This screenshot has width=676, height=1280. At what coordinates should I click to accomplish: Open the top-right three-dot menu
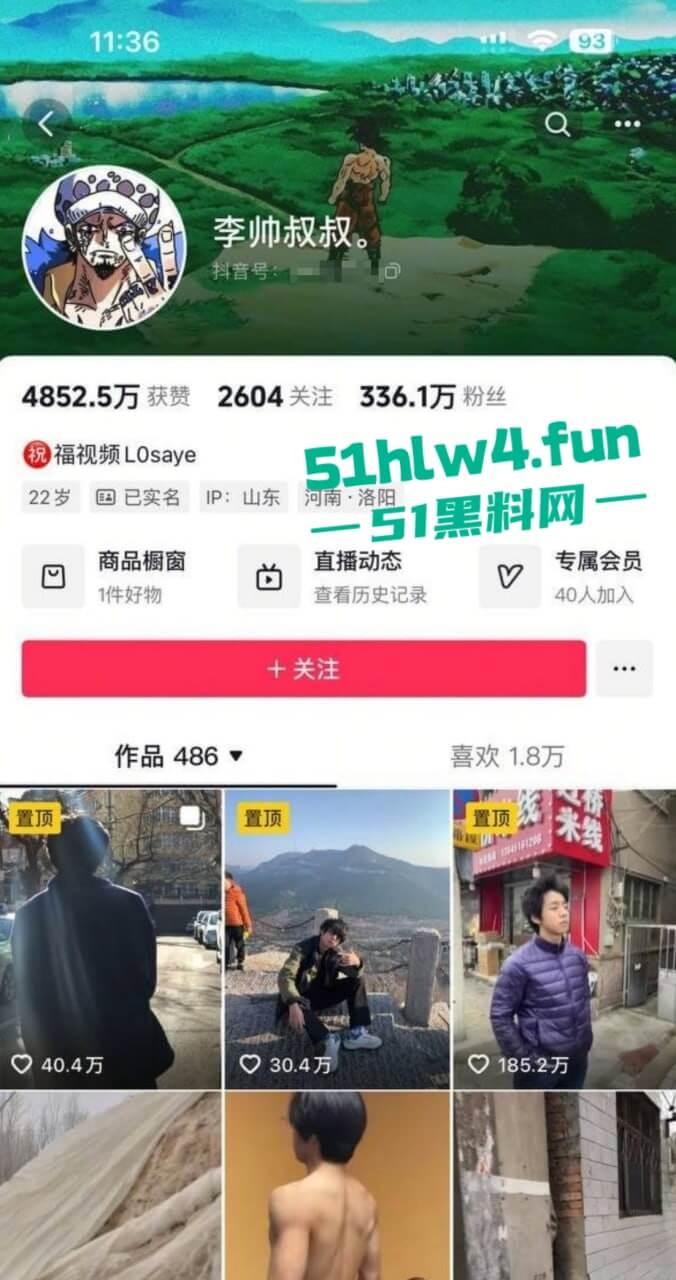coord(627,125)
